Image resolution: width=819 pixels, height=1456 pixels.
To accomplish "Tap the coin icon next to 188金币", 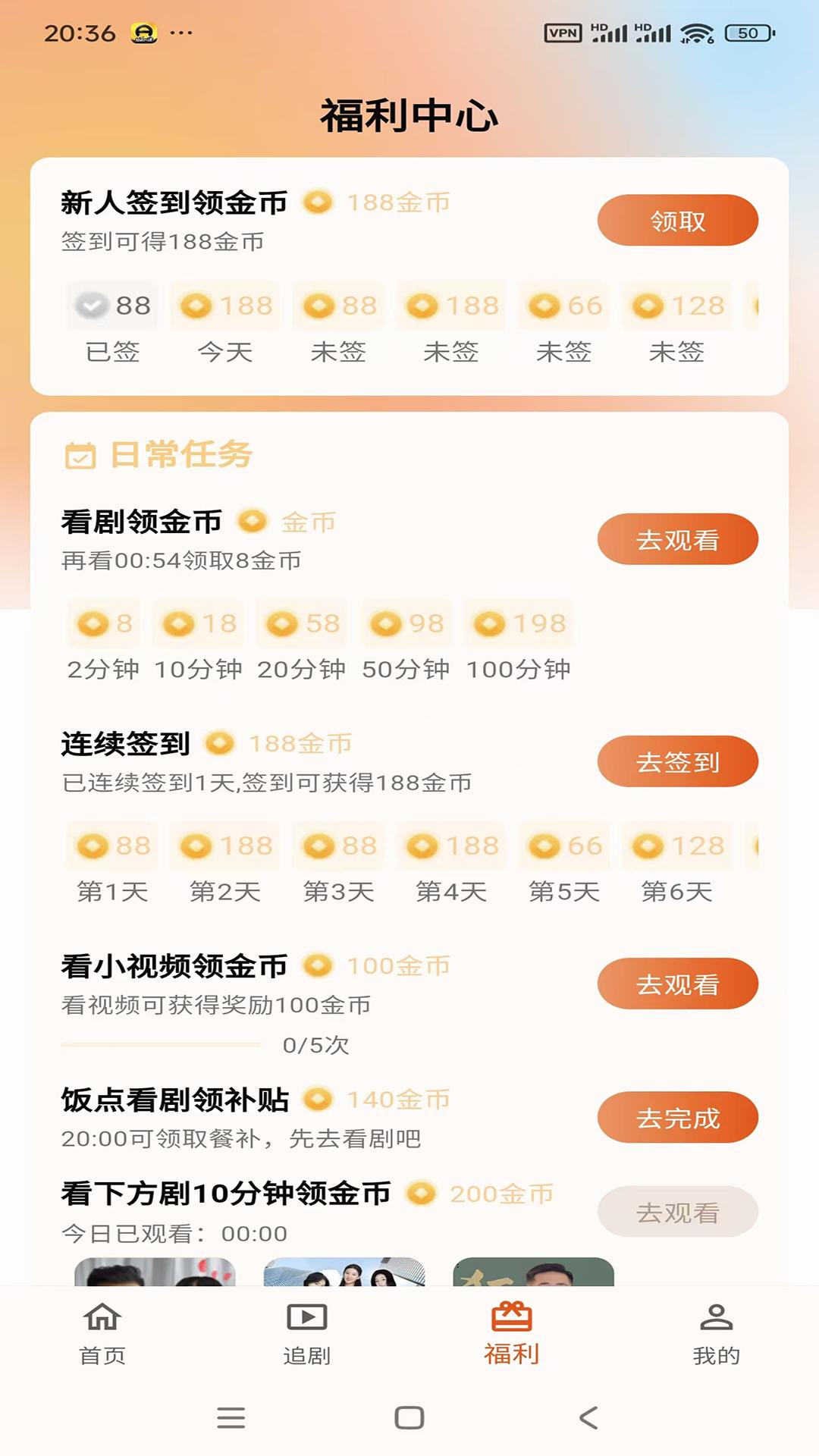I will pos(319,202).
